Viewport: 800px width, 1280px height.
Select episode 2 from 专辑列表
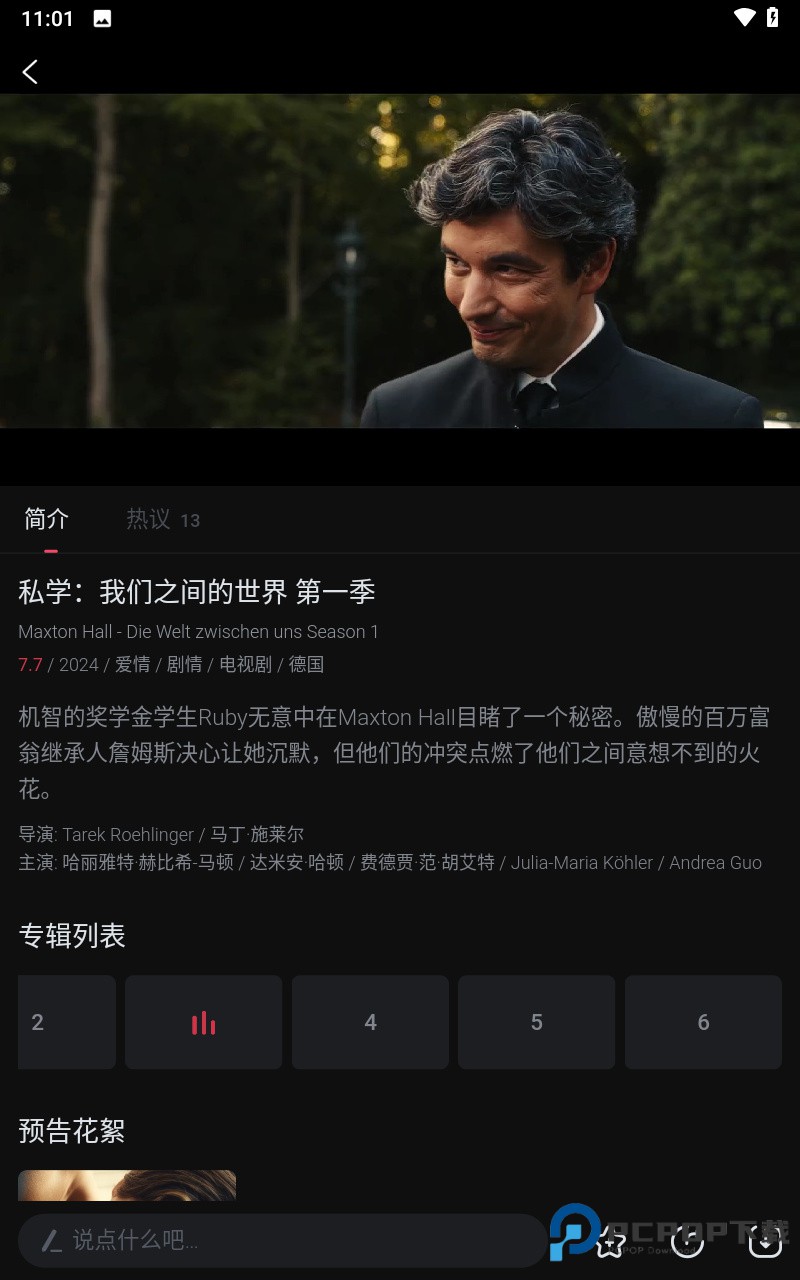(x=66, y=1022)
